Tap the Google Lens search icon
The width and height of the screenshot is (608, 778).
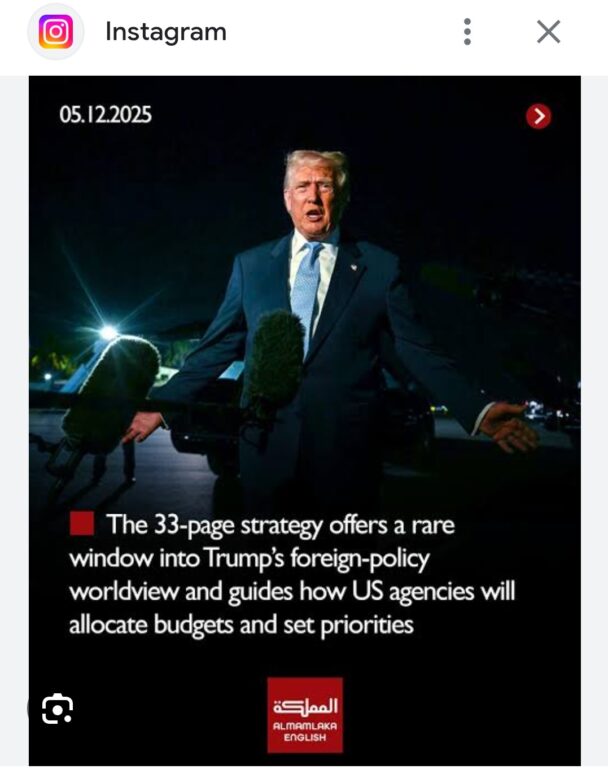(58, 709)
